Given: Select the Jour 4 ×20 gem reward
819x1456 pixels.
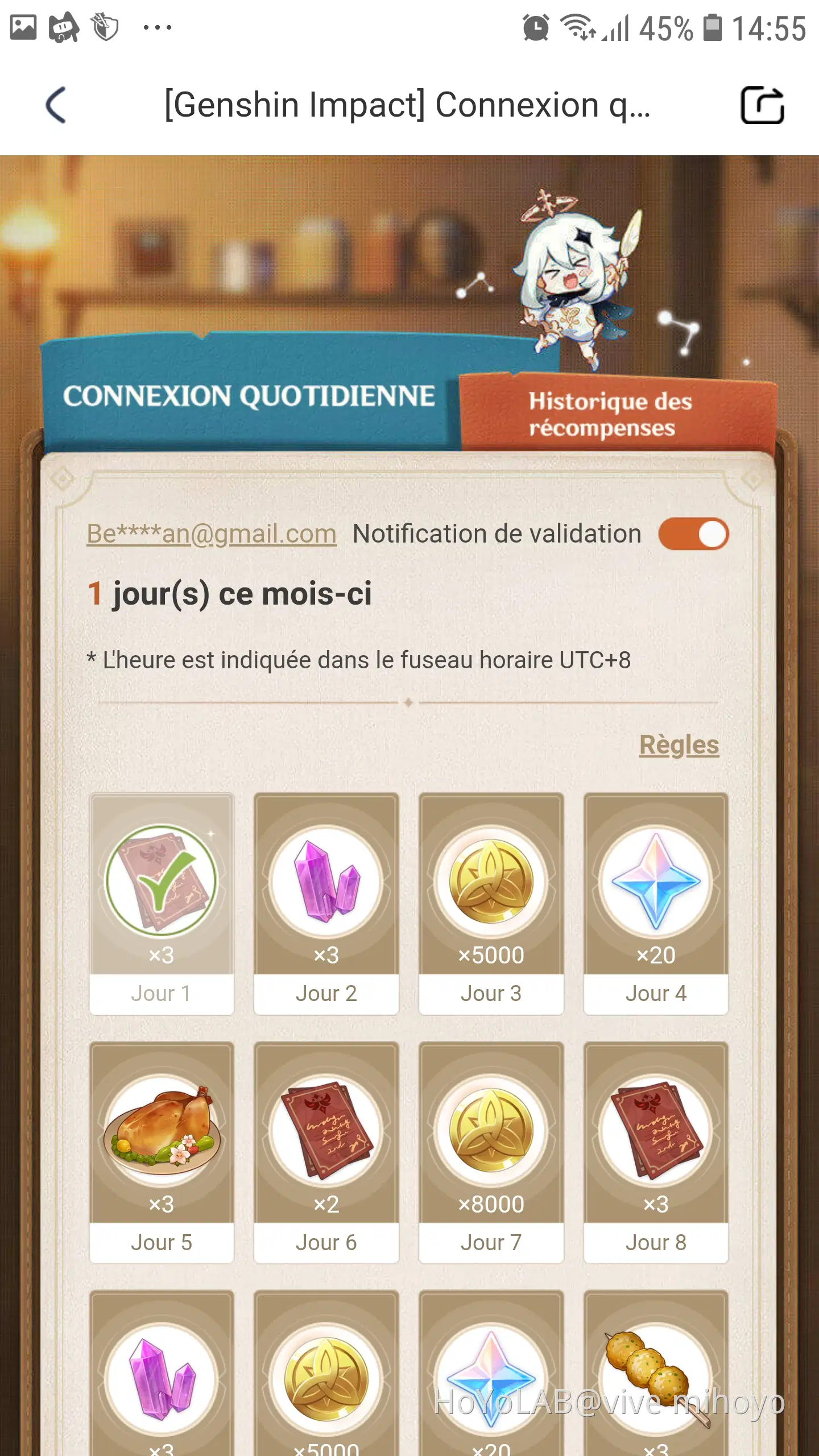Looking at the screenshot, I should coord(656,903).
